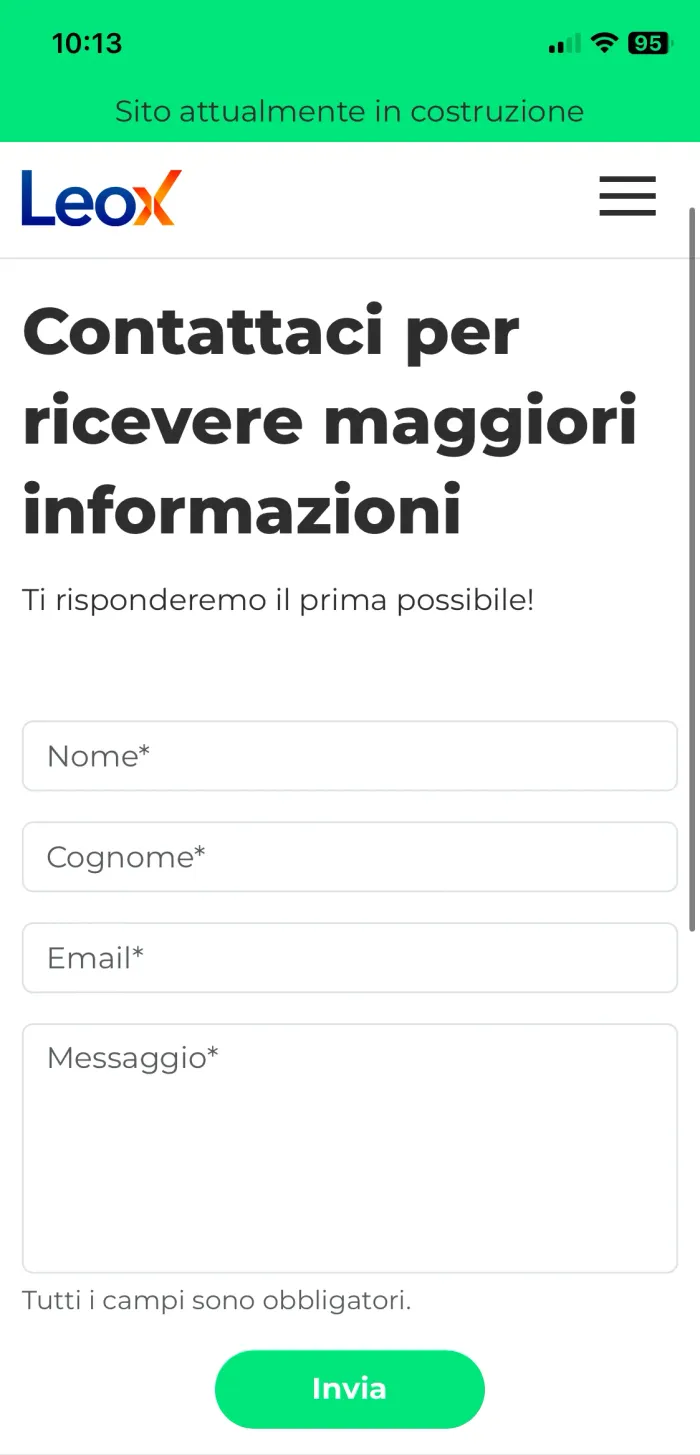Open the Leox logo home link
Viewport: 700px width, 1455px height.
102,198
